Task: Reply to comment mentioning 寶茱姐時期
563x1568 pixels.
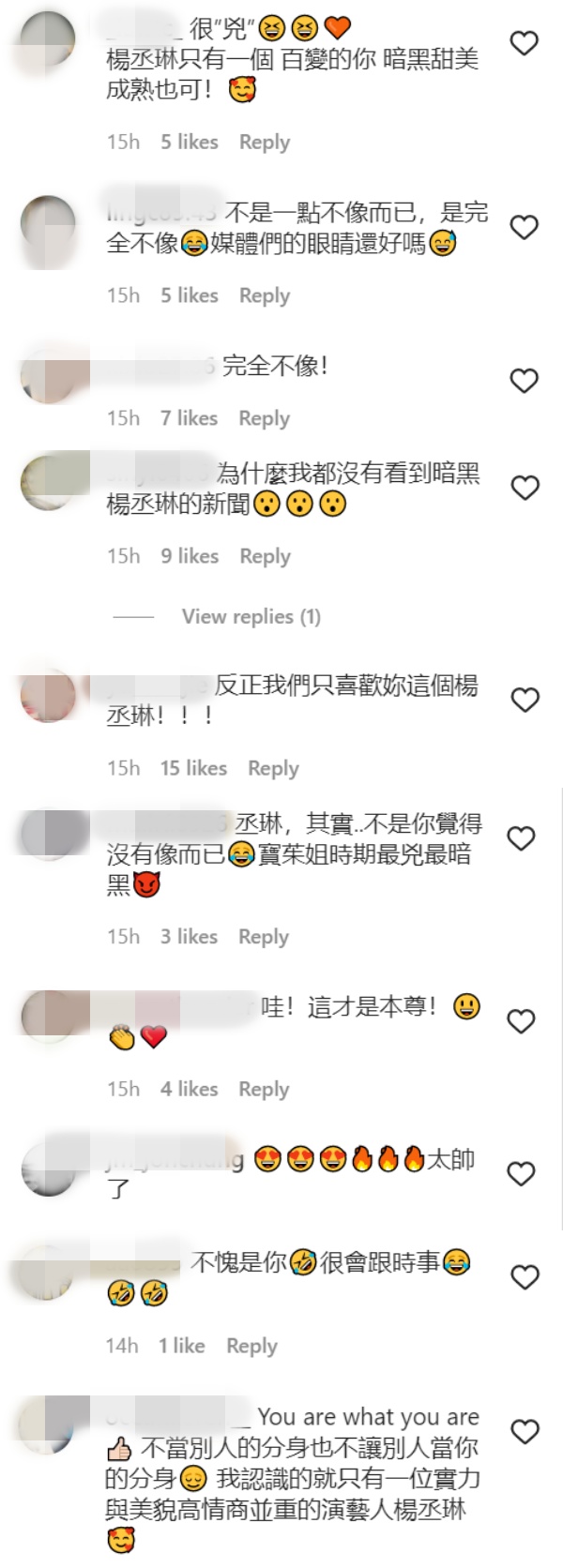Action: 264,937
